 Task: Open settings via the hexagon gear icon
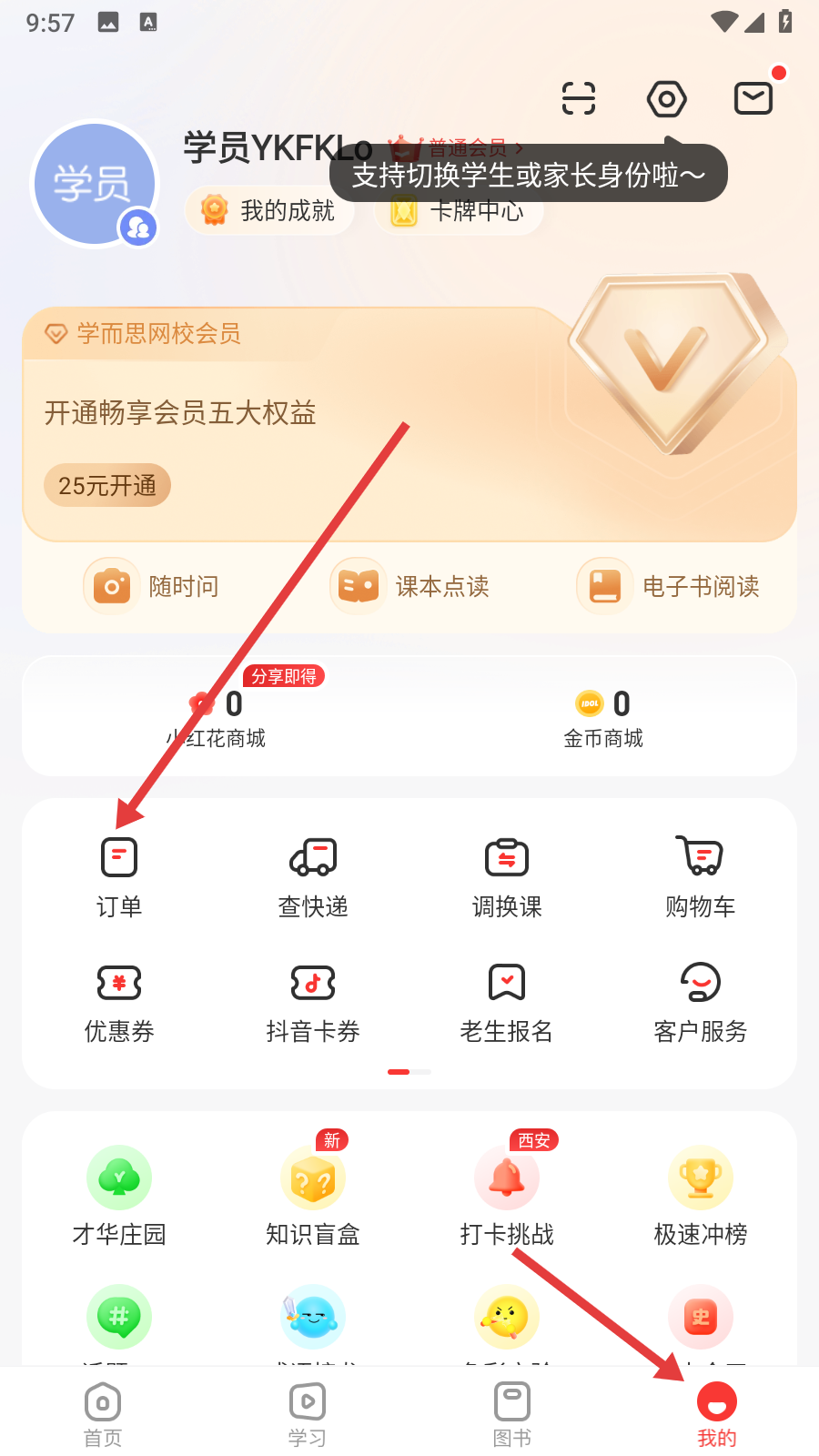pos(666,98)
